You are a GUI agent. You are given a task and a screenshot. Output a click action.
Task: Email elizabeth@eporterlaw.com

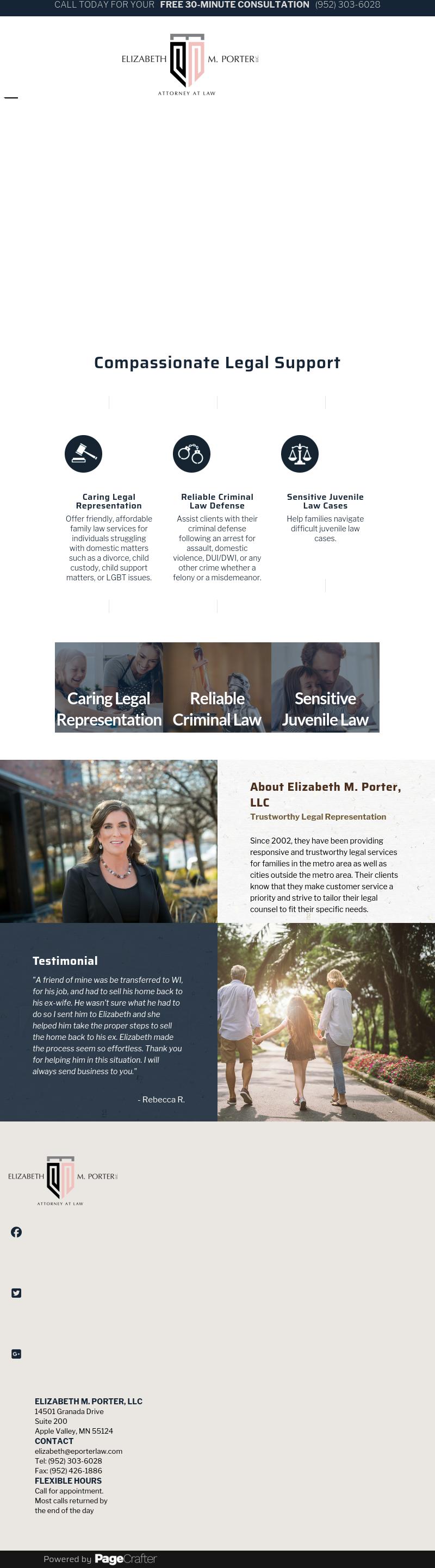click(x=78, y=1451)
